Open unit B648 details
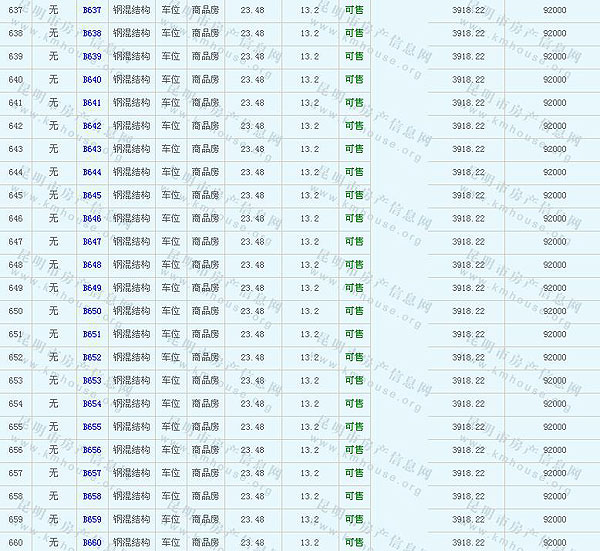 [x=92, y=265]
